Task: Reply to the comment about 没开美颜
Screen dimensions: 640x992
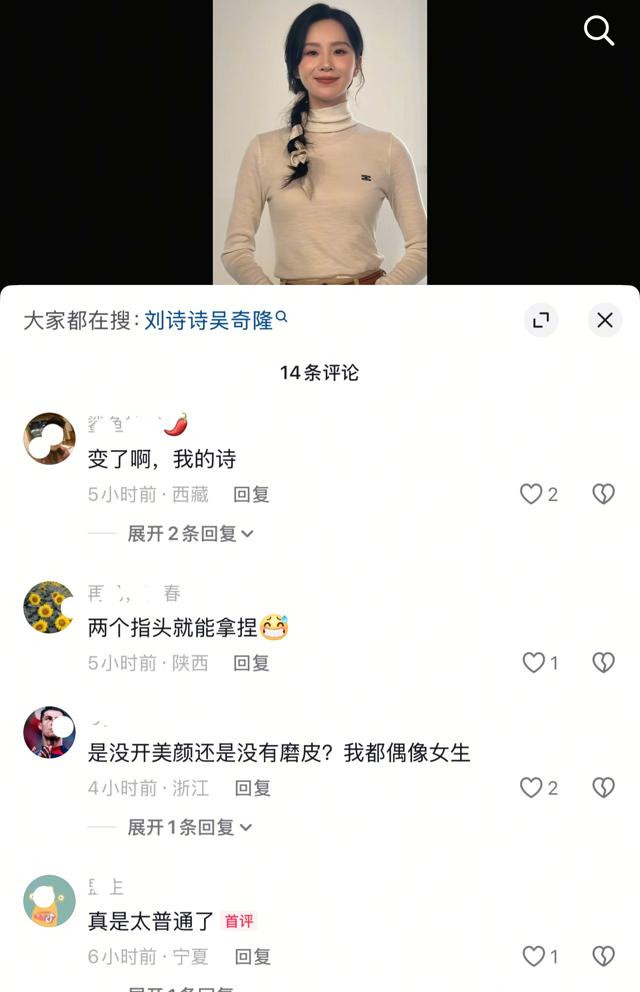Action: coord(252,788)
